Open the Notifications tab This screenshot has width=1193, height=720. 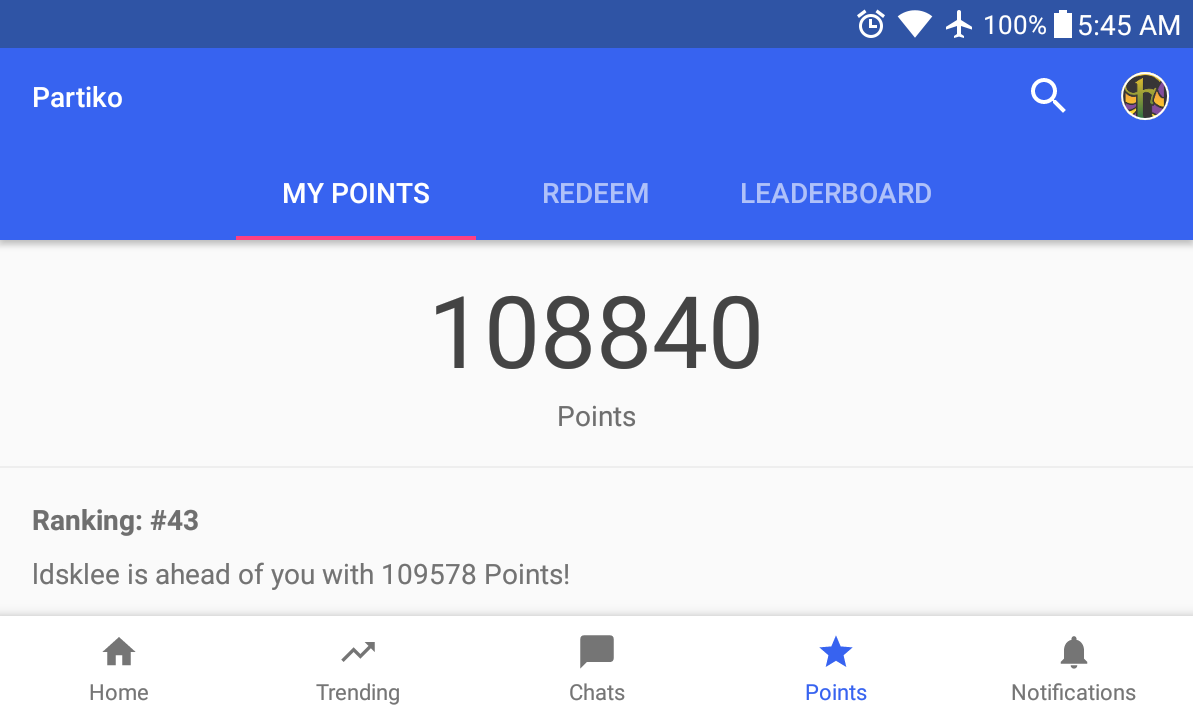pos(1073,669)
